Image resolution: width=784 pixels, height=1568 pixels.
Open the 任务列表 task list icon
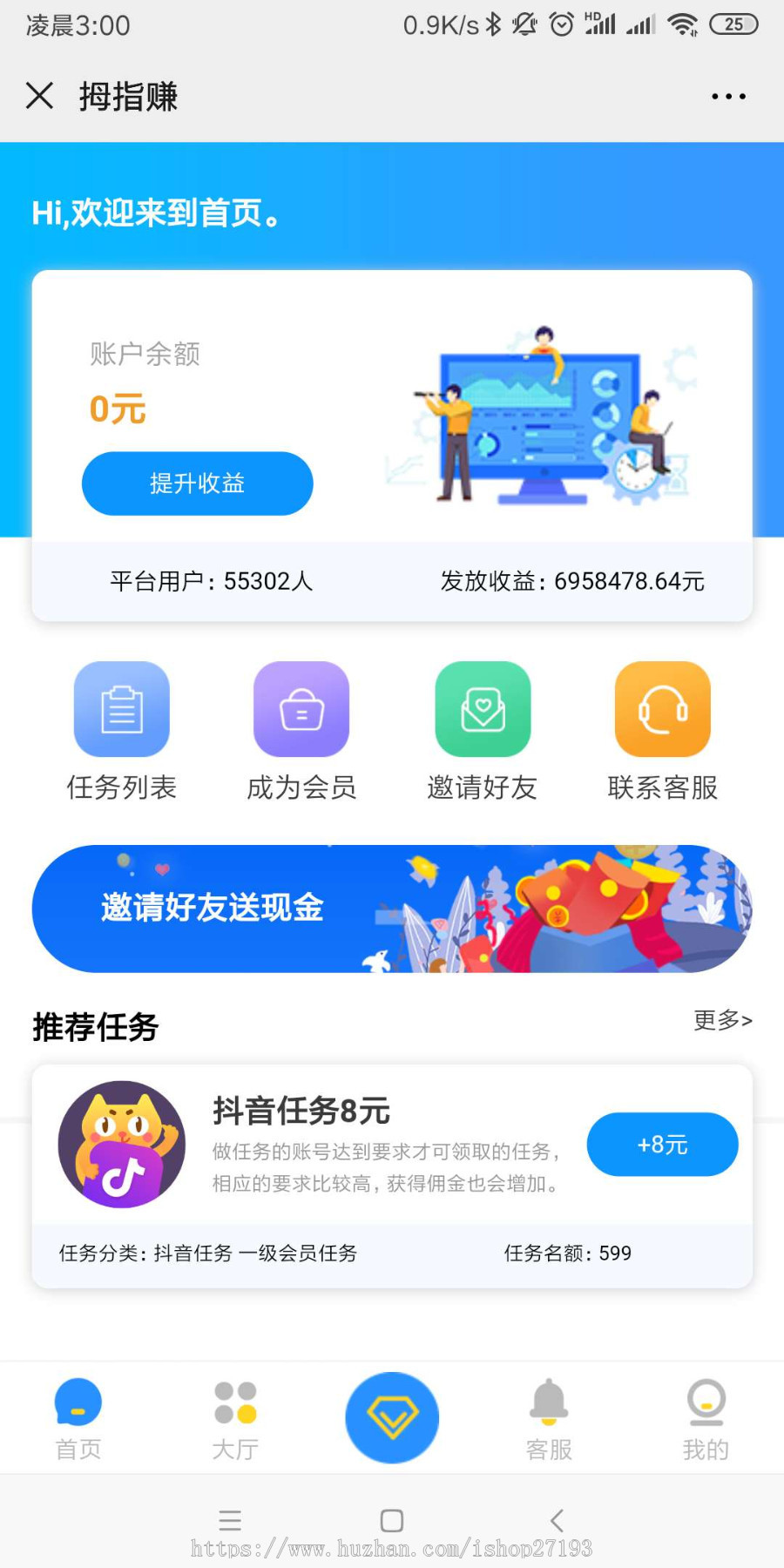click(122, 708)
